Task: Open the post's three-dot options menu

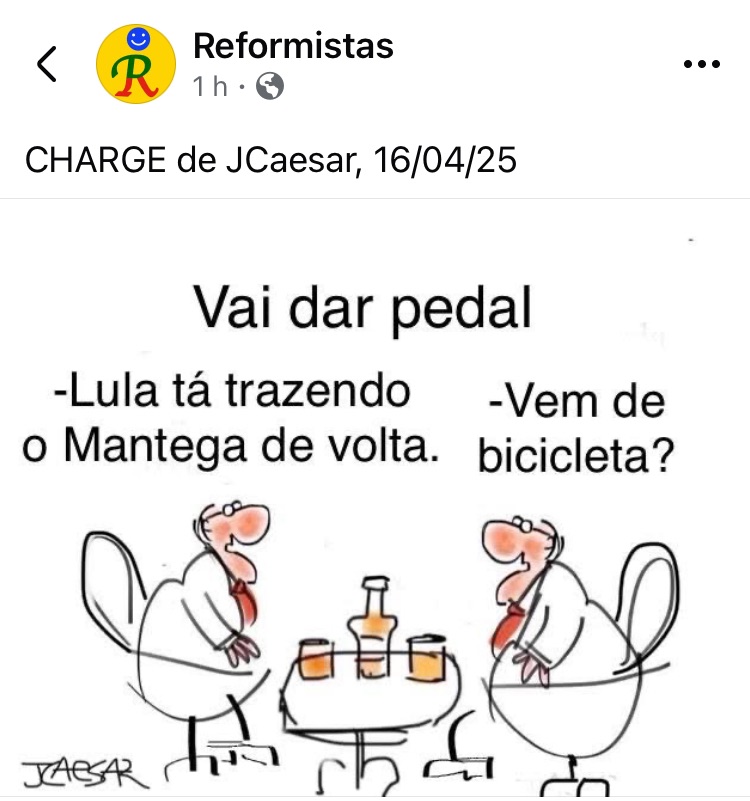Action: tap(701, 64)
